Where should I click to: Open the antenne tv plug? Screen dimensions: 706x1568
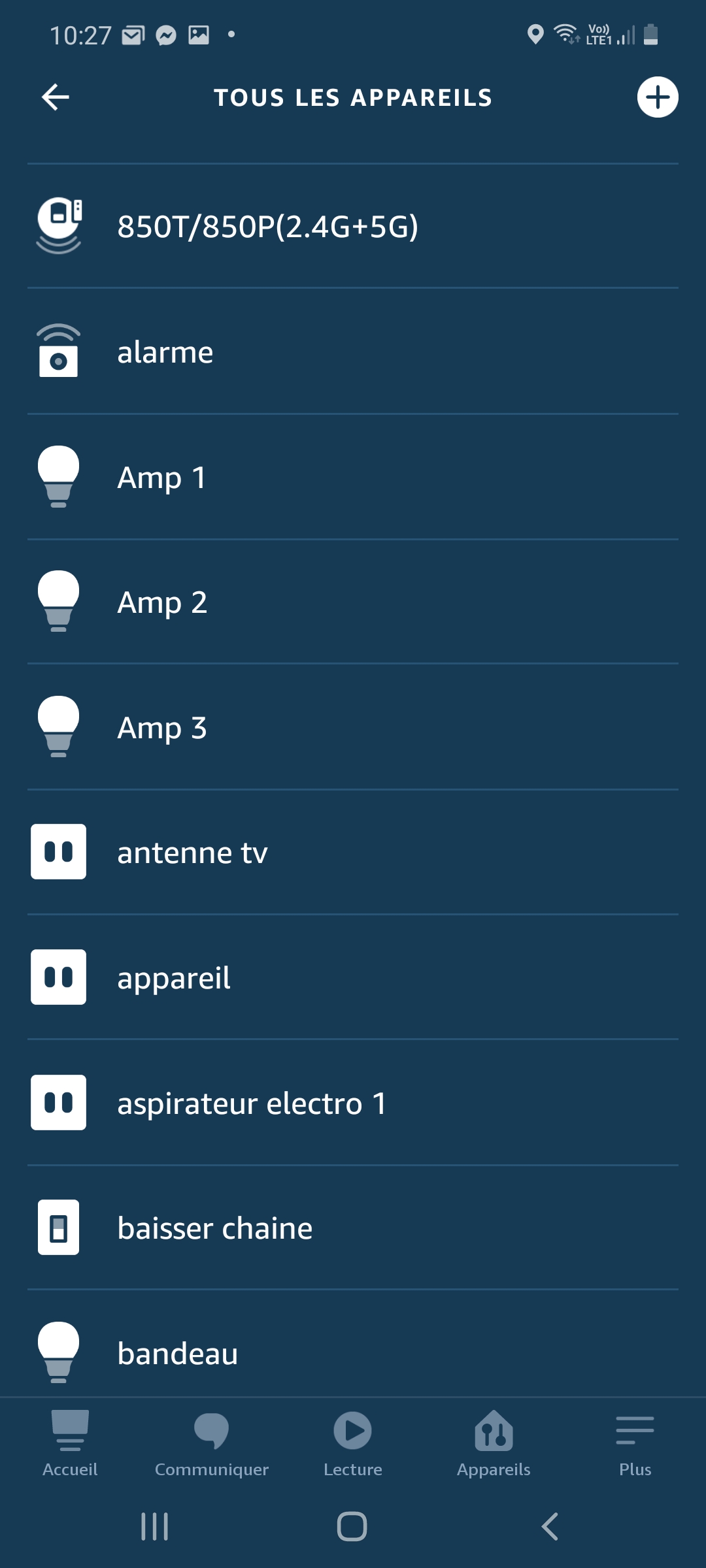tap(353, 852)
